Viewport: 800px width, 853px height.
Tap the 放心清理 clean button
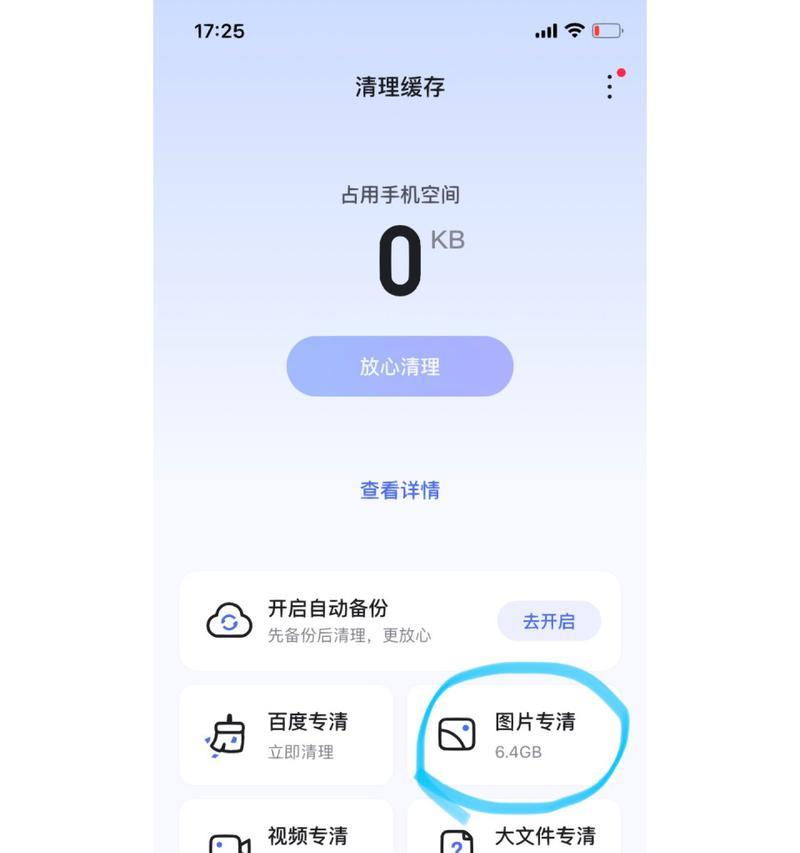coord(400,367)
